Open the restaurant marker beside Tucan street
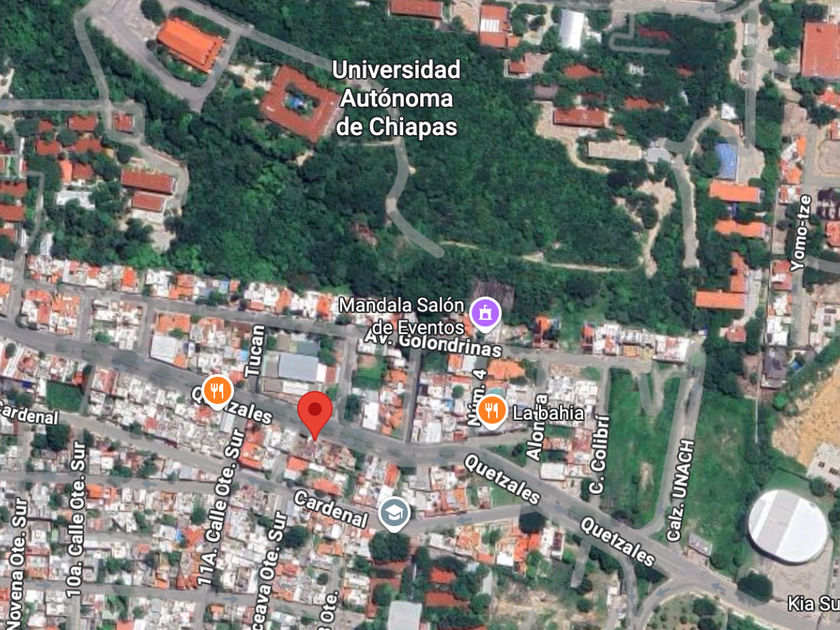840x630 pixels. click(x=217, y=391)
